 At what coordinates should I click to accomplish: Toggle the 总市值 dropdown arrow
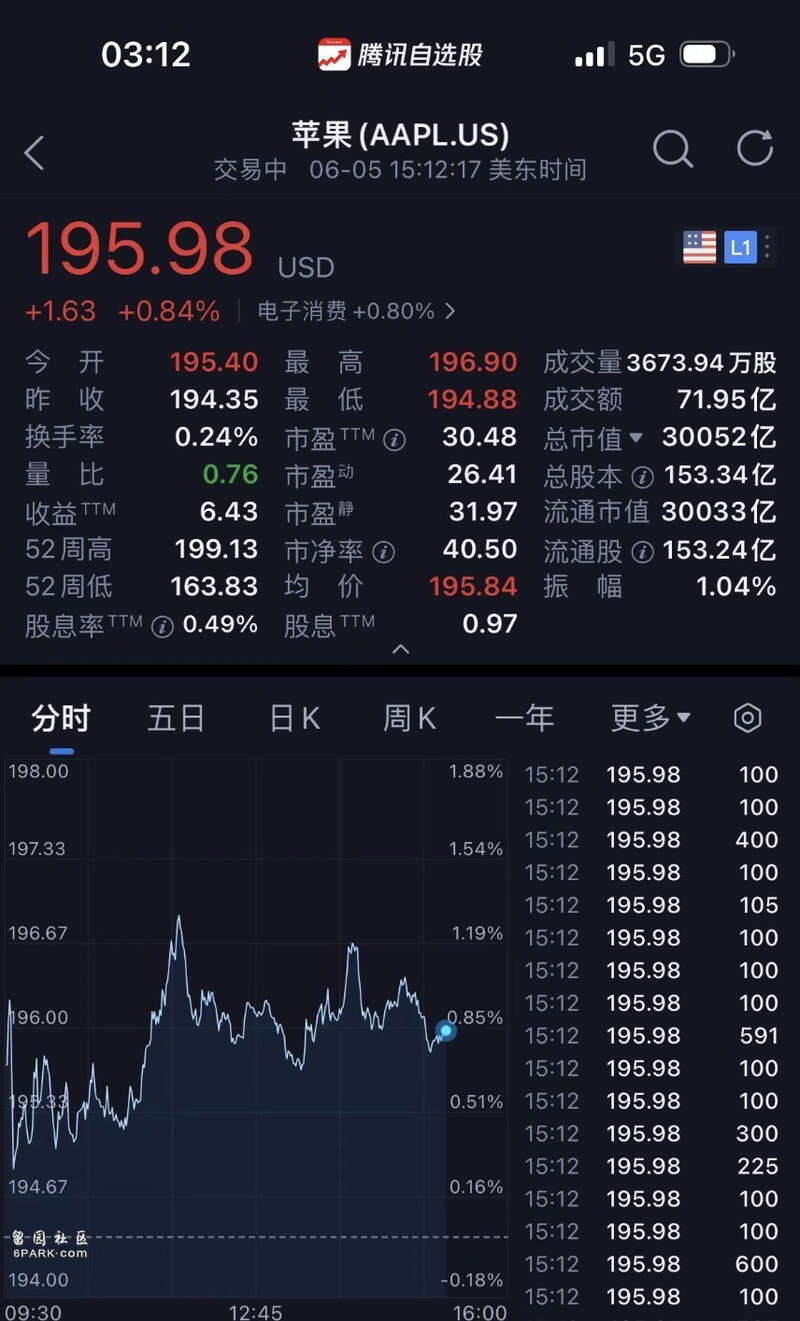(x=636, y=438)
